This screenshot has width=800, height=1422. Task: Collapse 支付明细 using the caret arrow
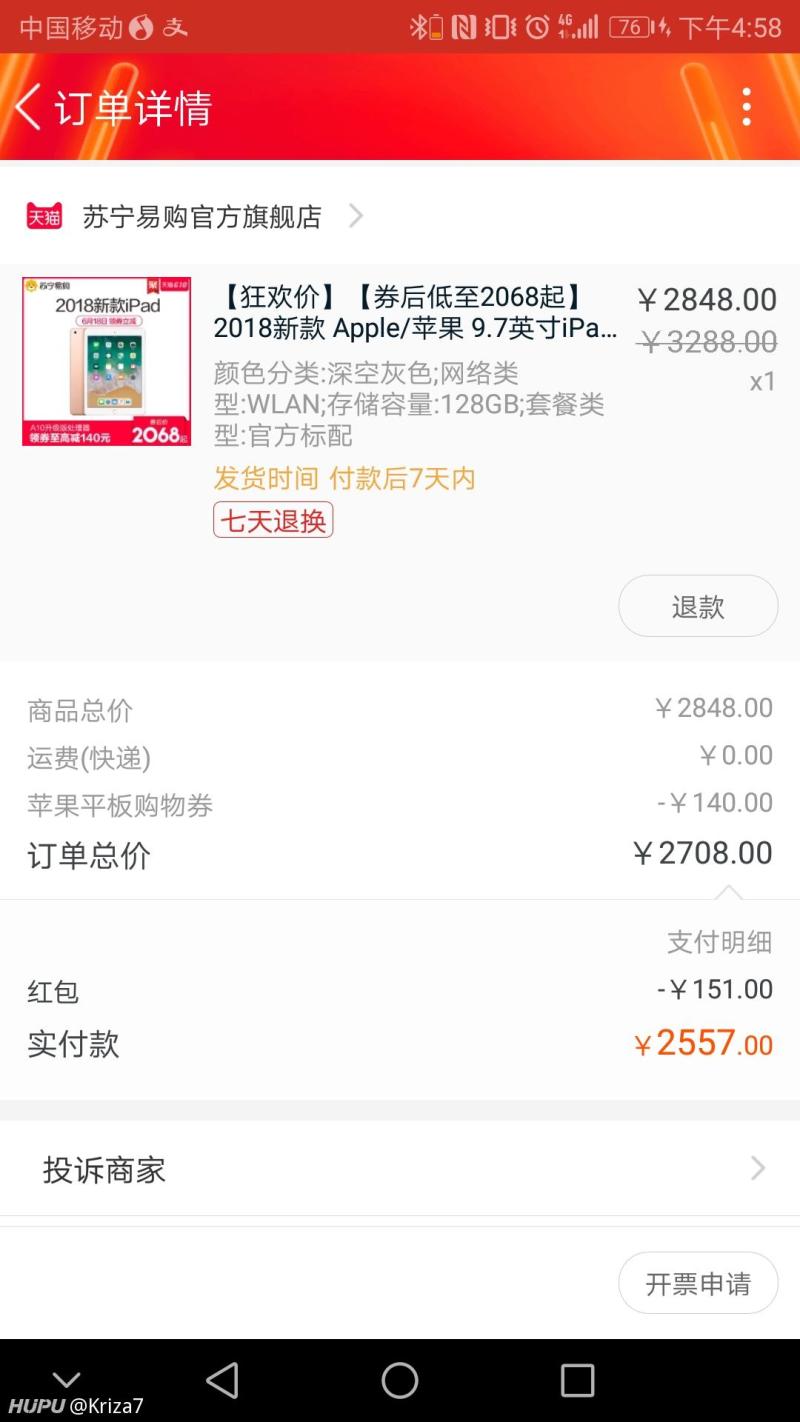point(731,890)
